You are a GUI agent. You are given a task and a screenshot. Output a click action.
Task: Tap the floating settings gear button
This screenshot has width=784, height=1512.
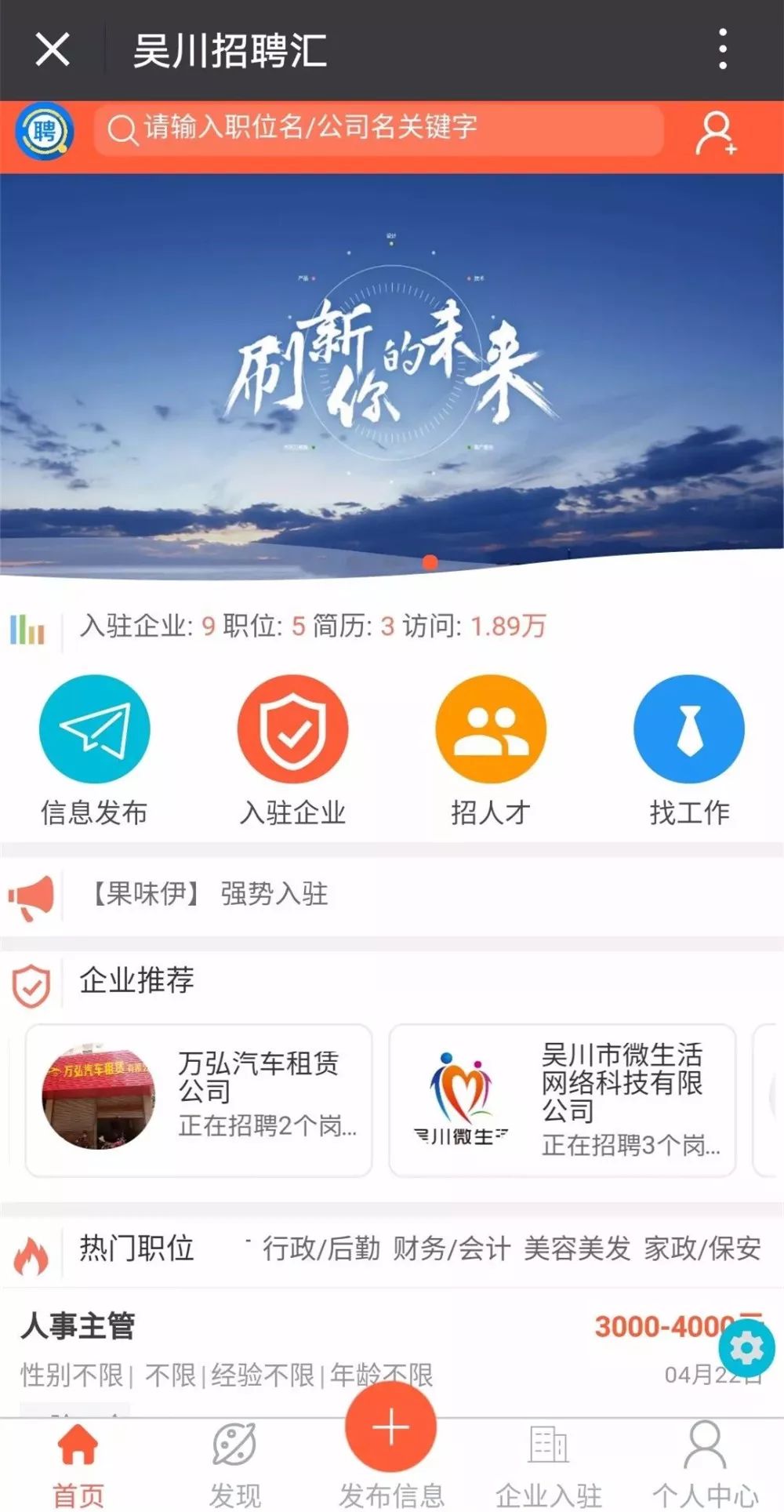(746, 1348)
